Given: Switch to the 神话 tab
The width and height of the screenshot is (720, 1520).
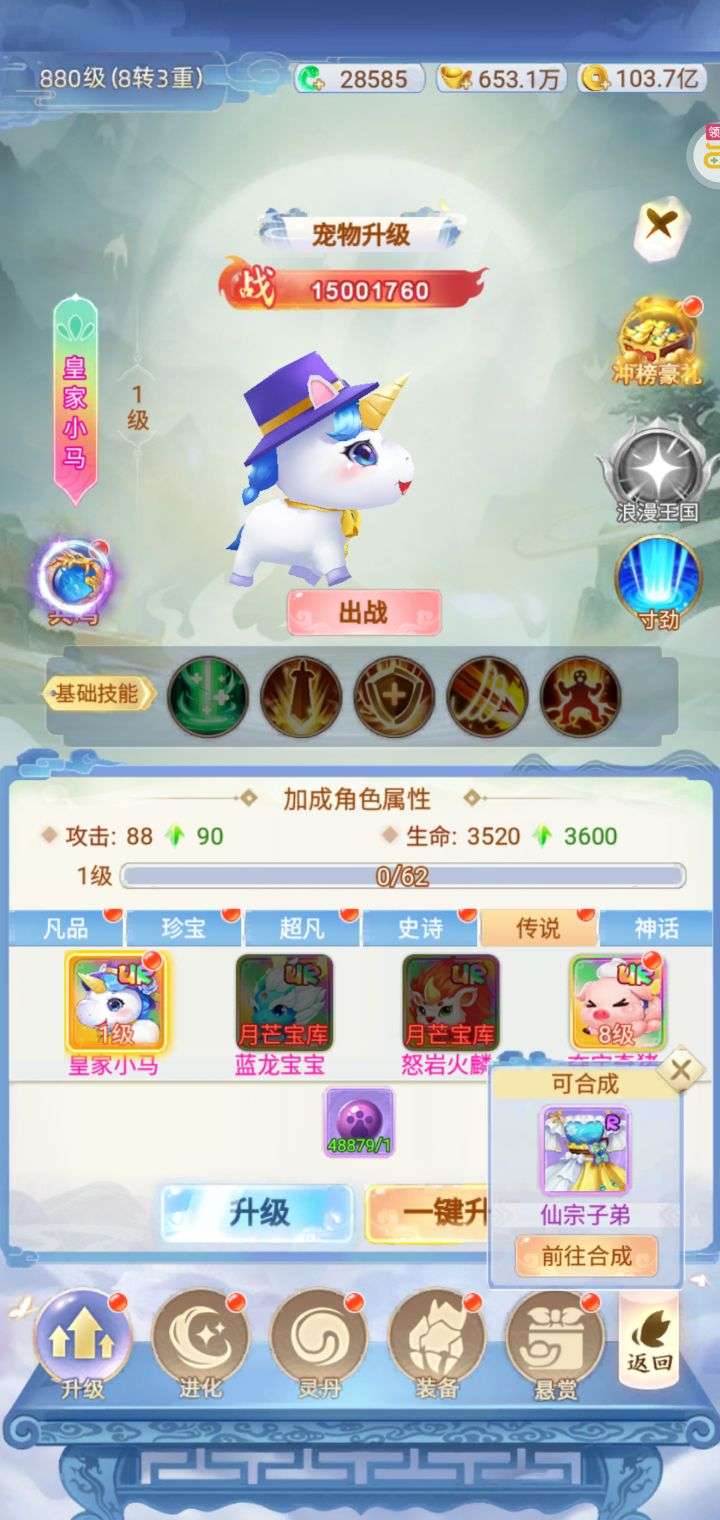Looking at the screenshot, I should click(x=656, y=929).
